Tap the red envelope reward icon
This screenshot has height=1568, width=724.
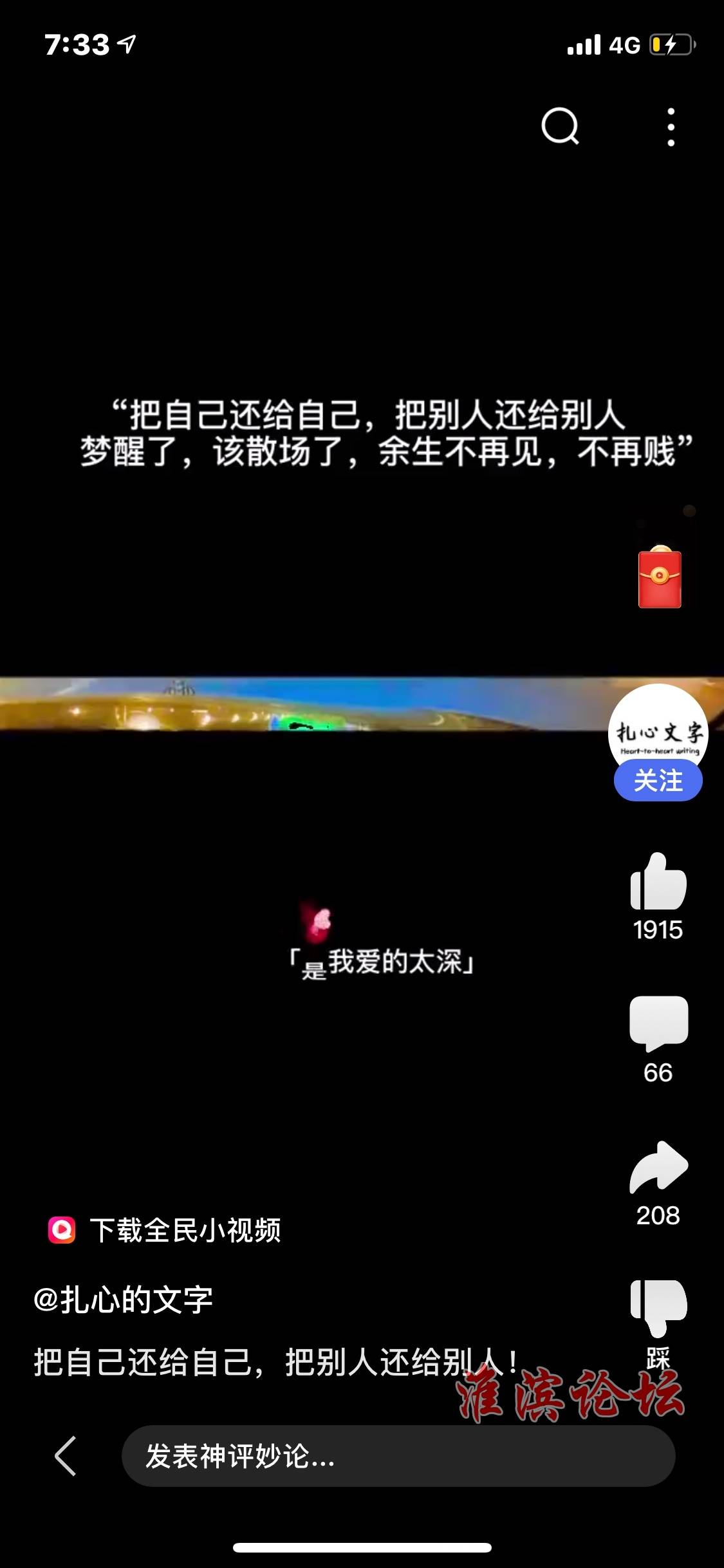[660, 577]
